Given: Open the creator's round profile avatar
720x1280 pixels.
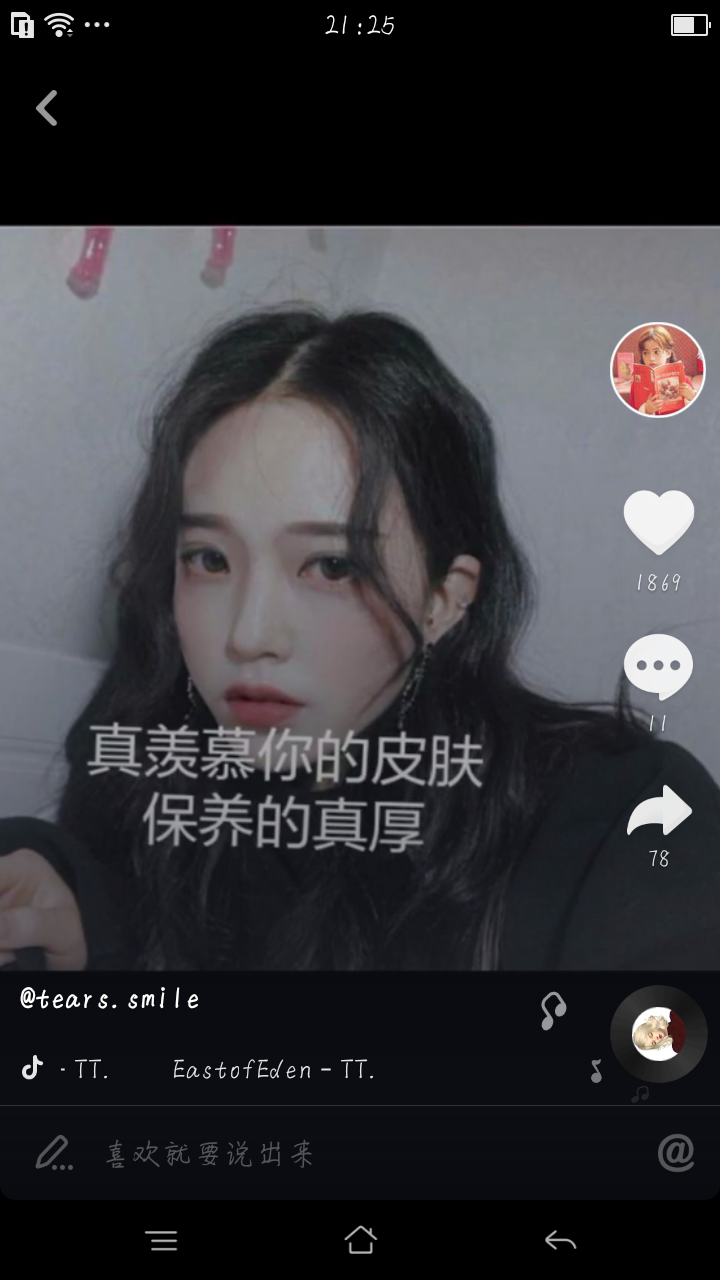Looking at the screenshot, I should point(657,370).
